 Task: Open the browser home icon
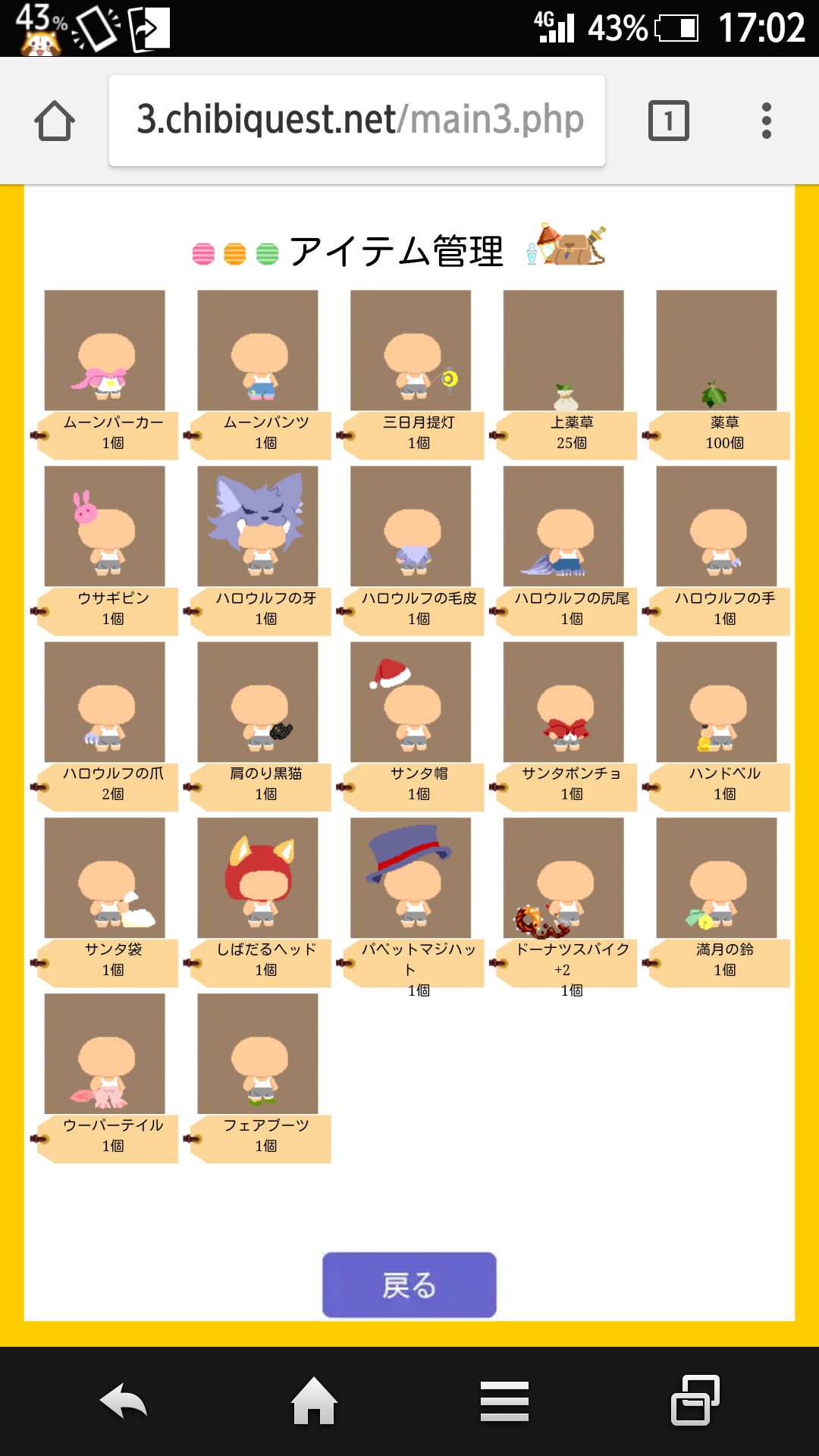coord(55,121)
